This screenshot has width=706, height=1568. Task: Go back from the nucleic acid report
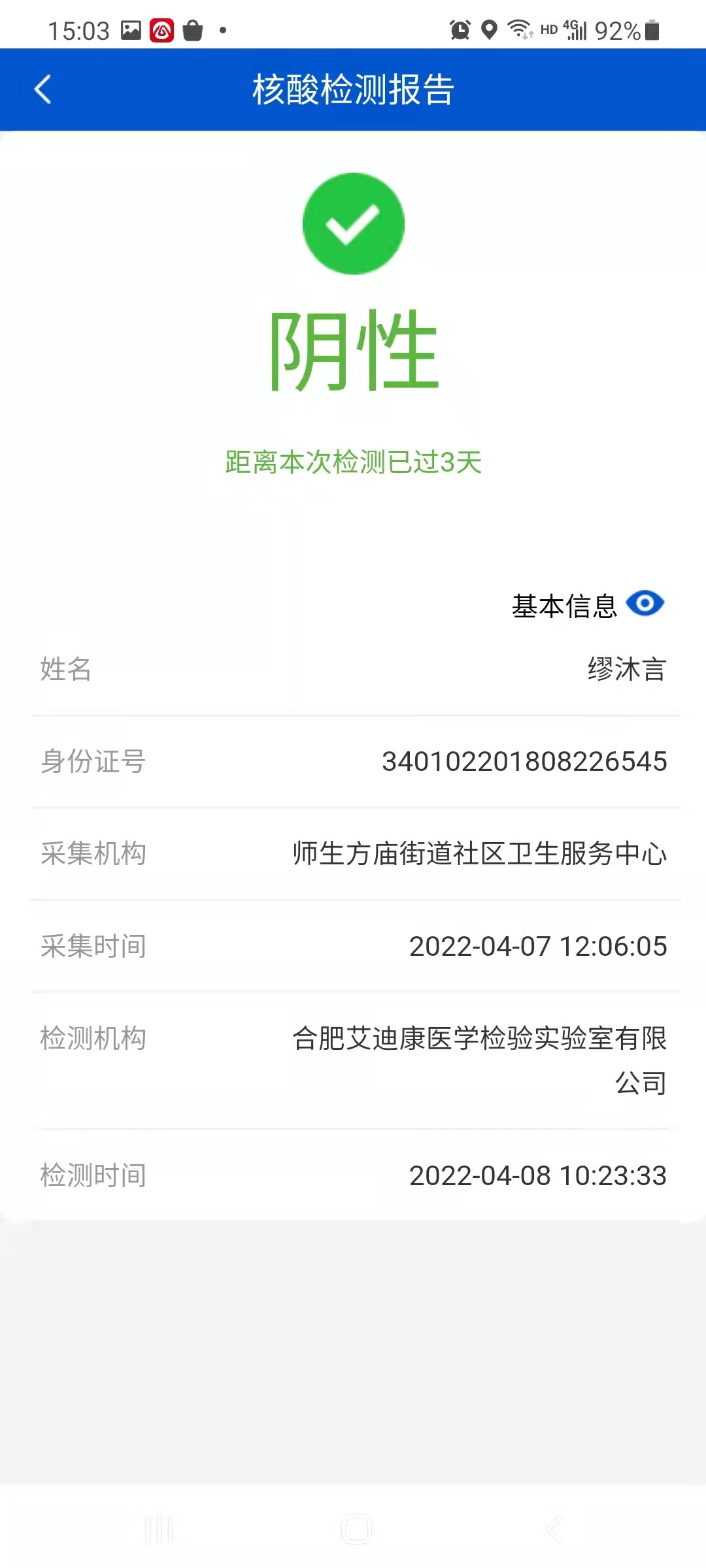coord(43,90)
